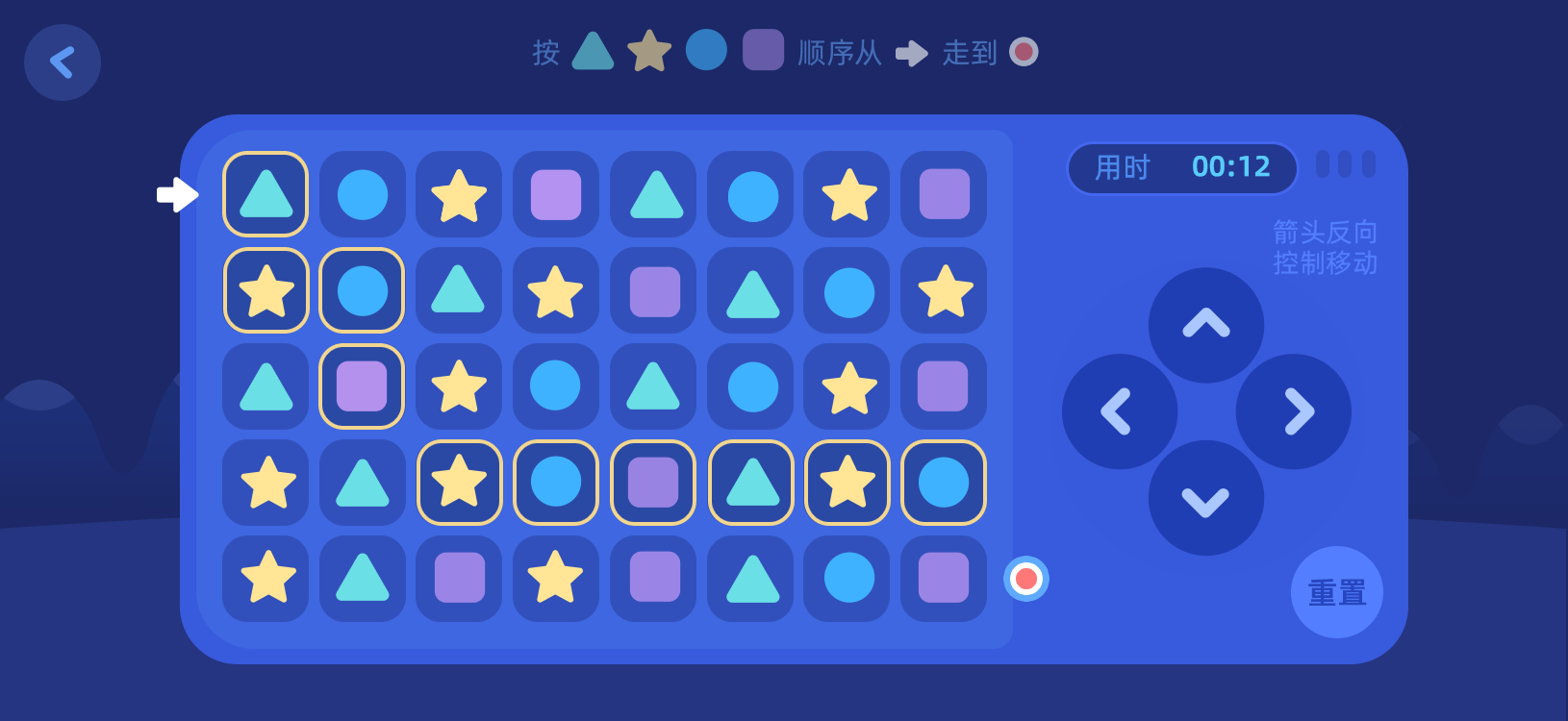Reset the puzzle with 重置 button
The image size is (1568, 721).
click(x=1336, y=592)
